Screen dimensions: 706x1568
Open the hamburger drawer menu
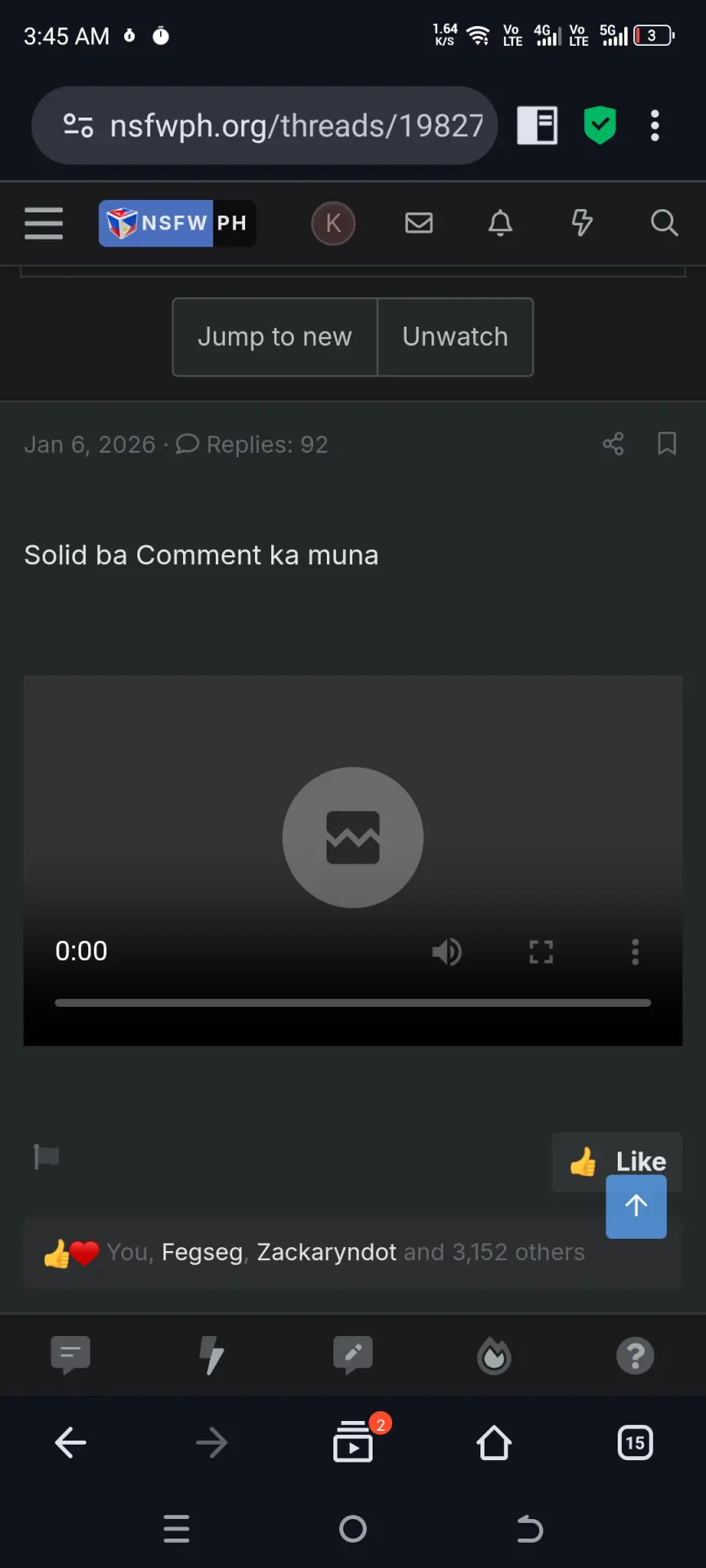pyautogui.click(x=44, y=223)
